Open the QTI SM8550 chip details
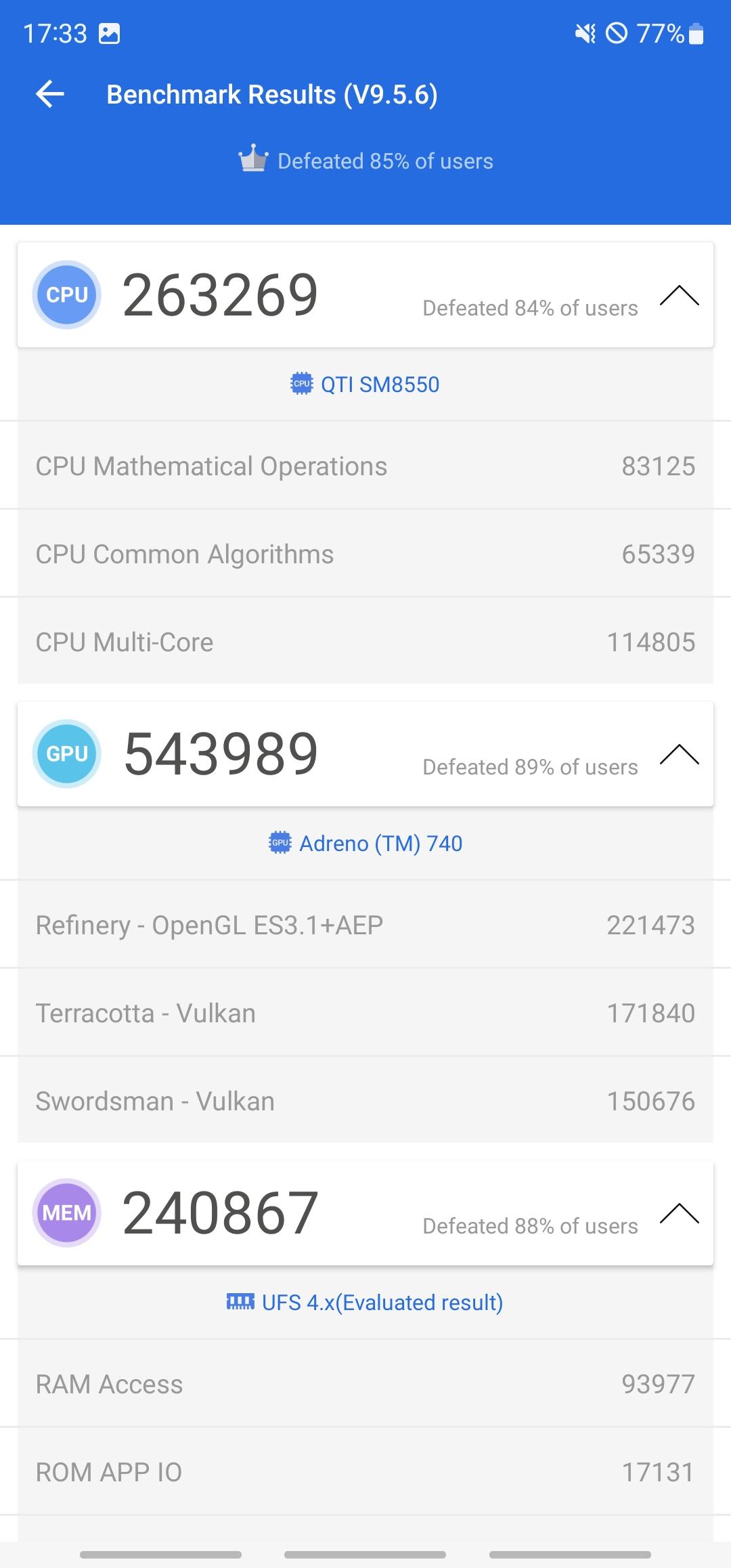Viewport: 731px width, 1568px height. click(365, 385)
